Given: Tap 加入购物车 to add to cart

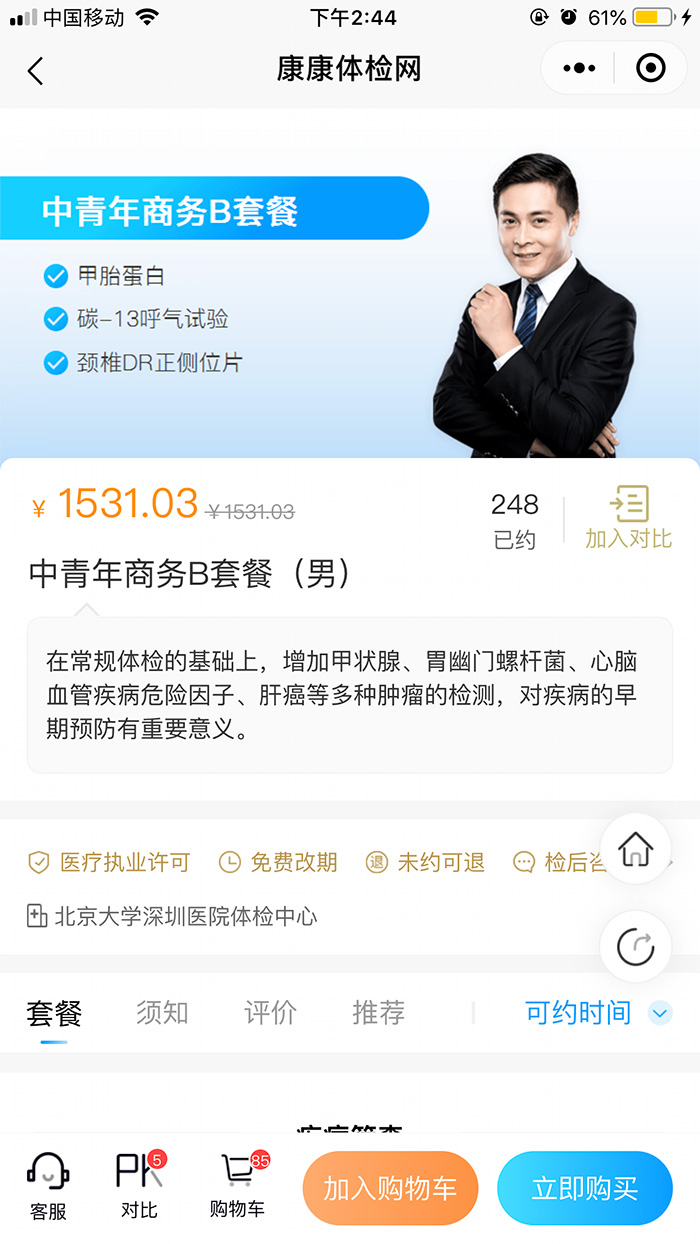Looking at the screenshot, I should [390, 1188].
